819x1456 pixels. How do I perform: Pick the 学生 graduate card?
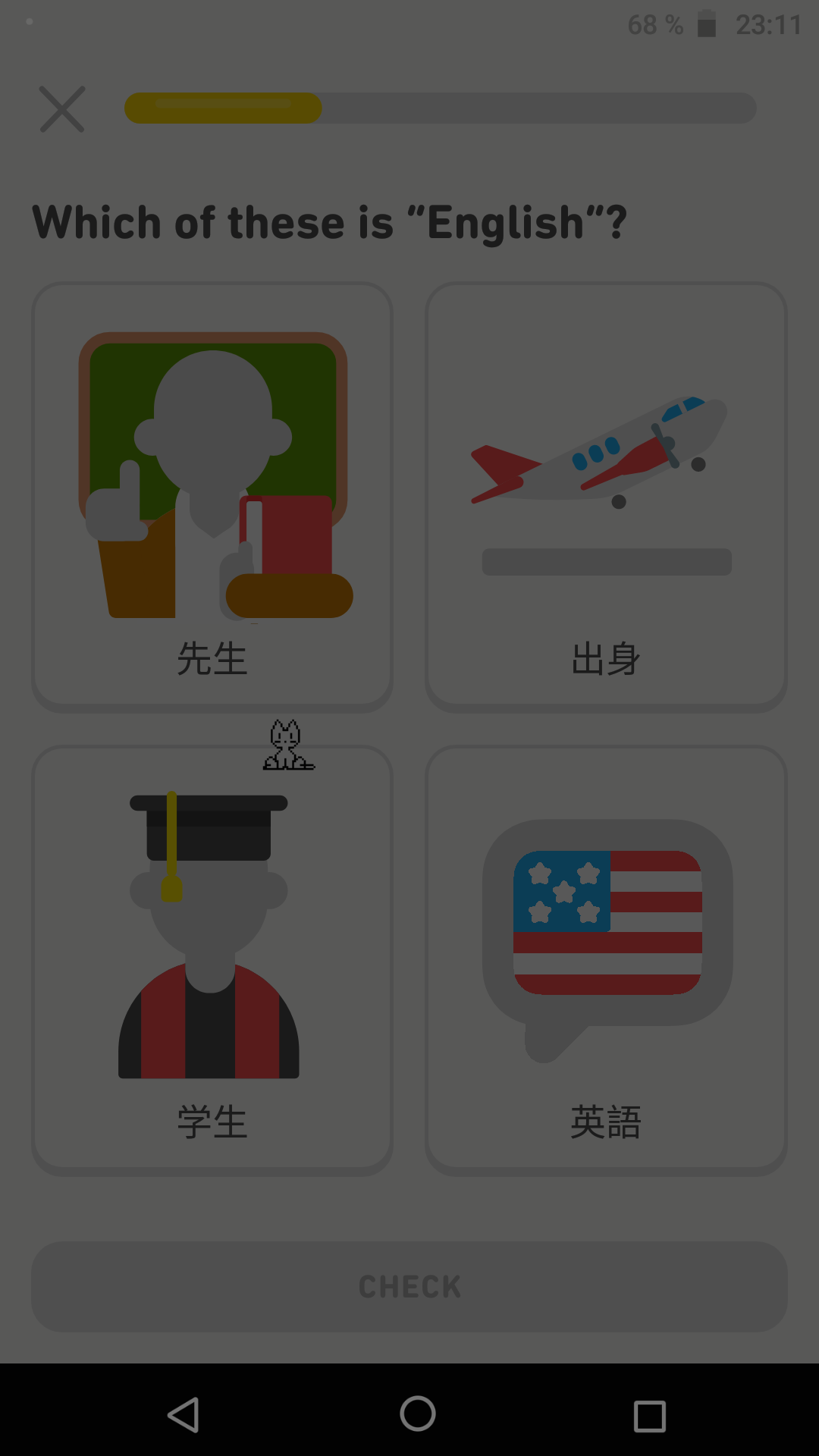[x=212, y=960]
